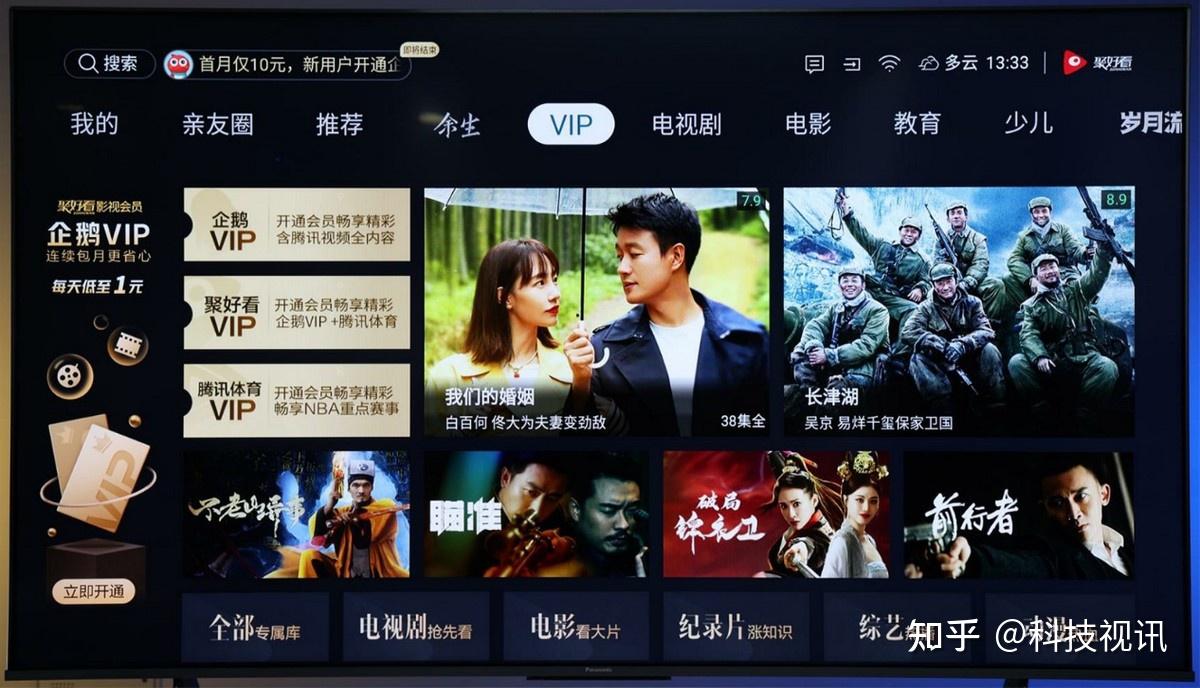
Task: Switch to the 电视剧 tab
Action: [x=686, y=124]
